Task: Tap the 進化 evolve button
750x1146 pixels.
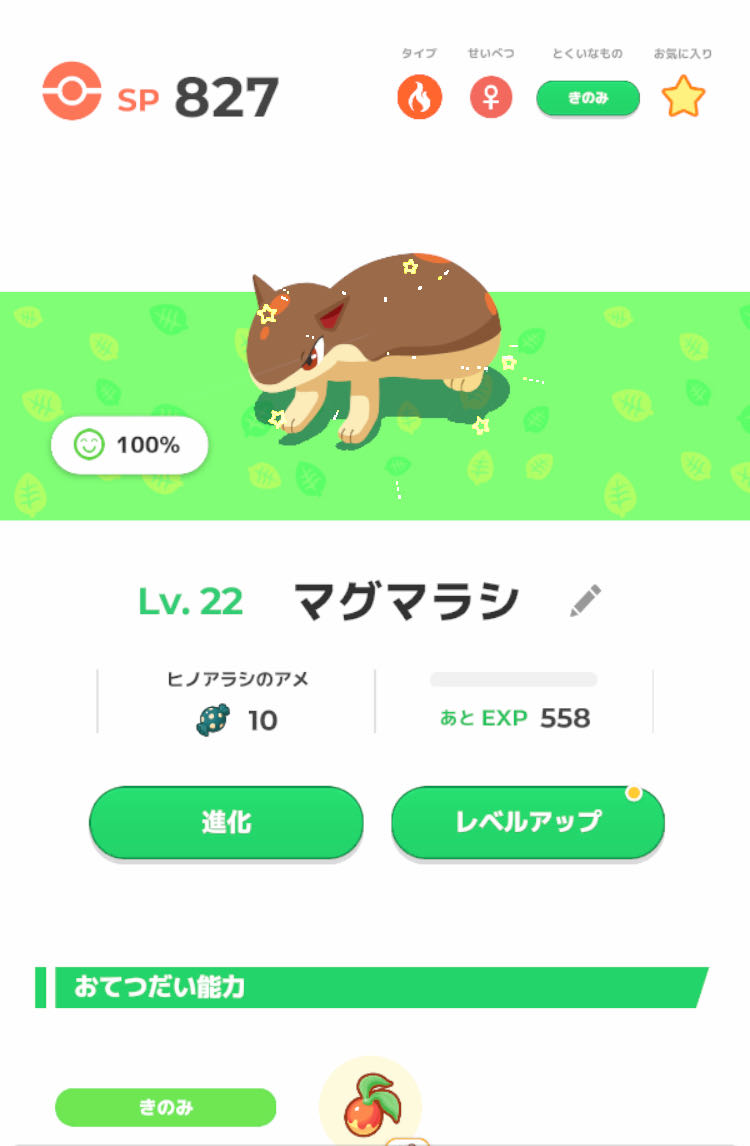Action: 226,822
